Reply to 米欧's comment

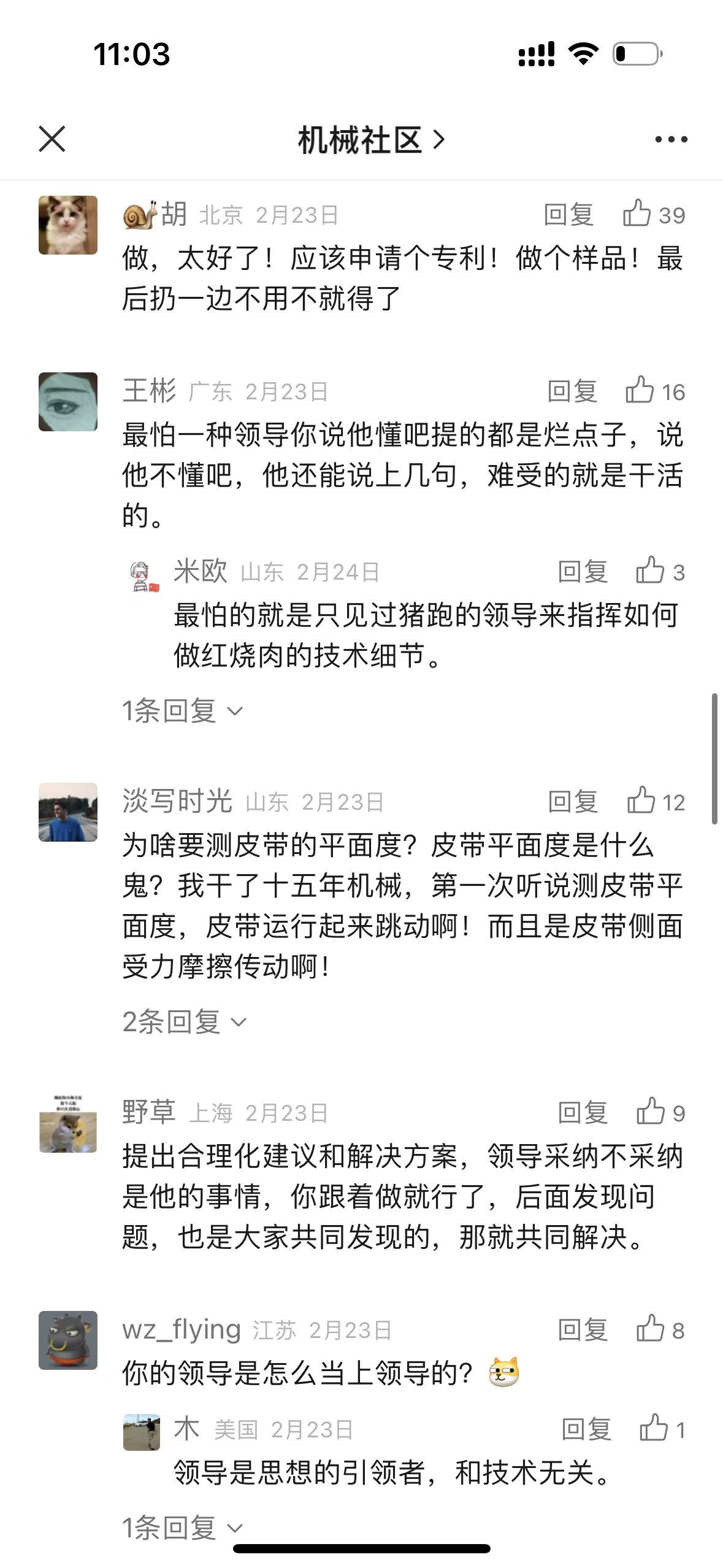click(x=583, y=572)
